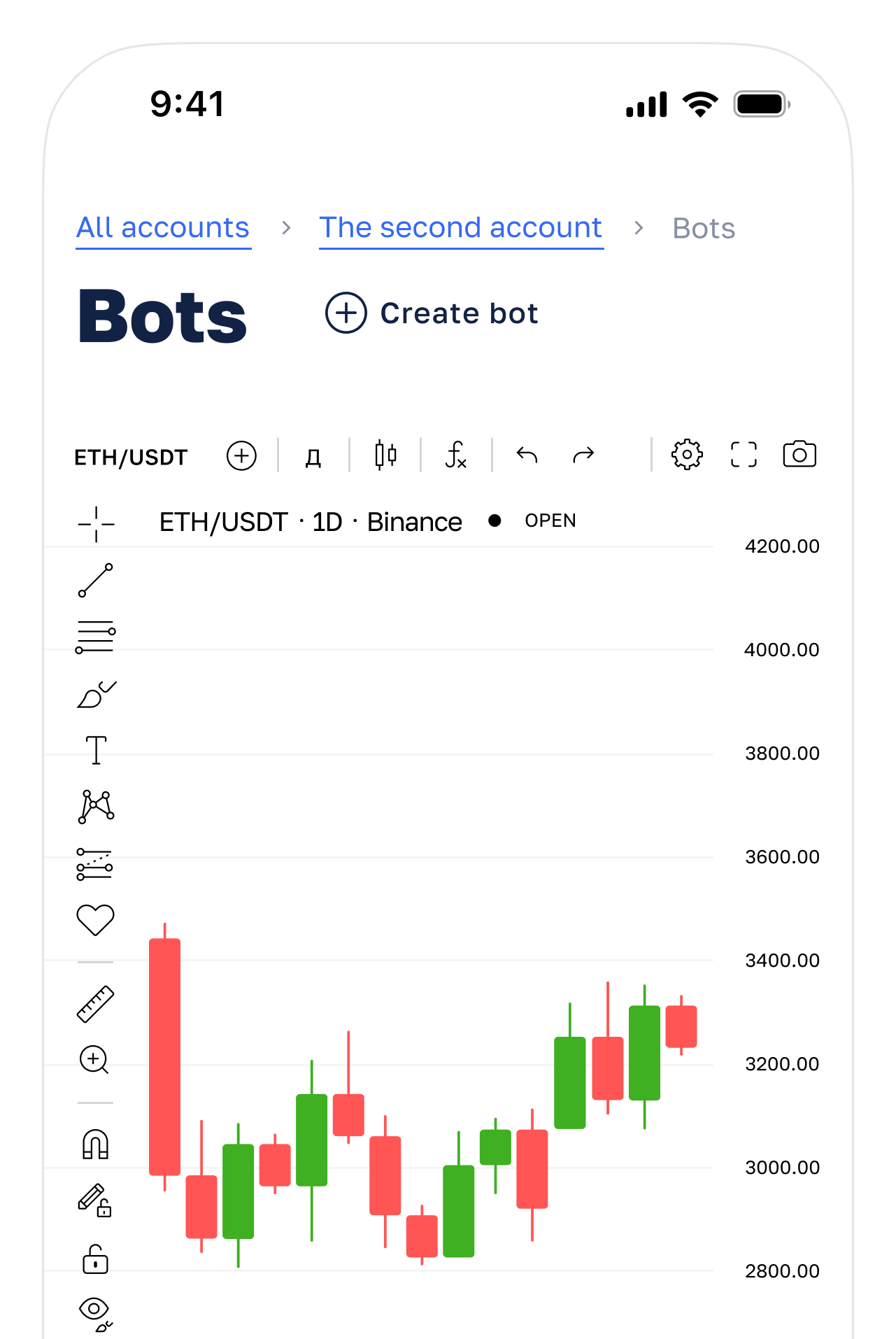
Task: Switch the candlestick chart type
Action: (x=385, y=455)
